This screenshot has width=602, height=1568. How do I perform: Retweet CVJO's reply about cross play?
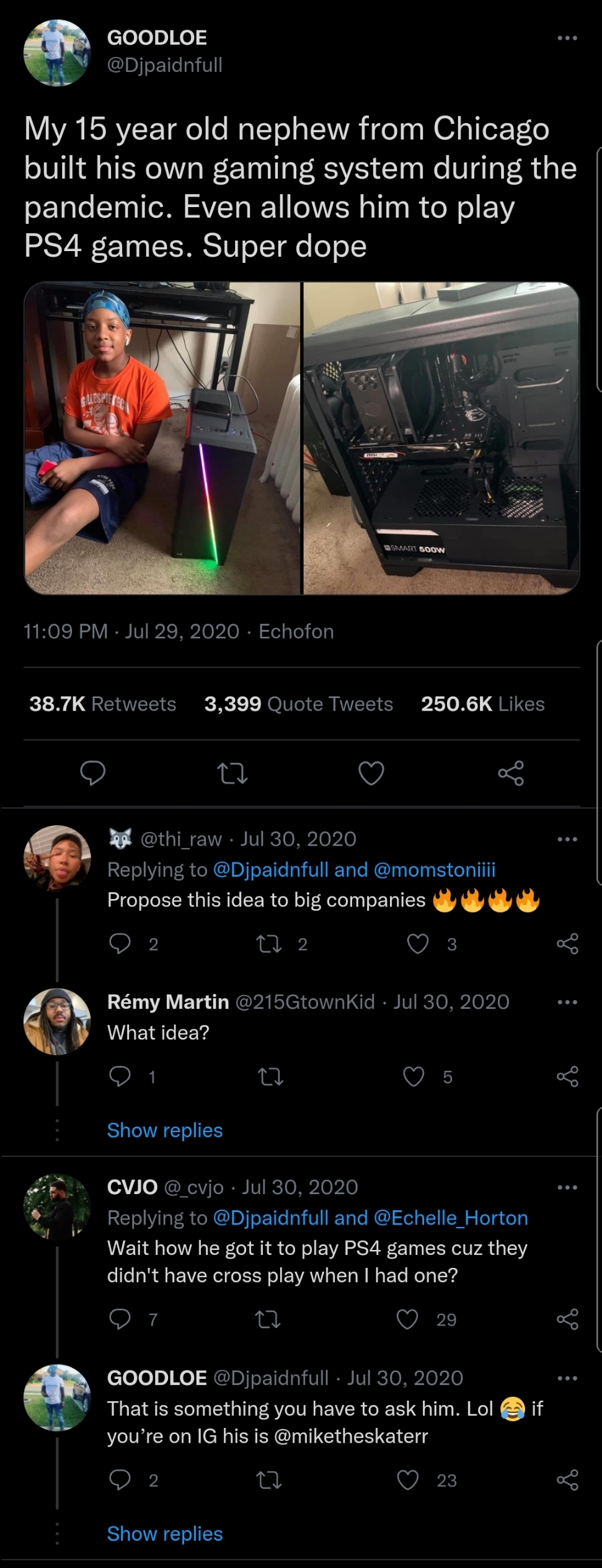click(x=268, y=1319)
